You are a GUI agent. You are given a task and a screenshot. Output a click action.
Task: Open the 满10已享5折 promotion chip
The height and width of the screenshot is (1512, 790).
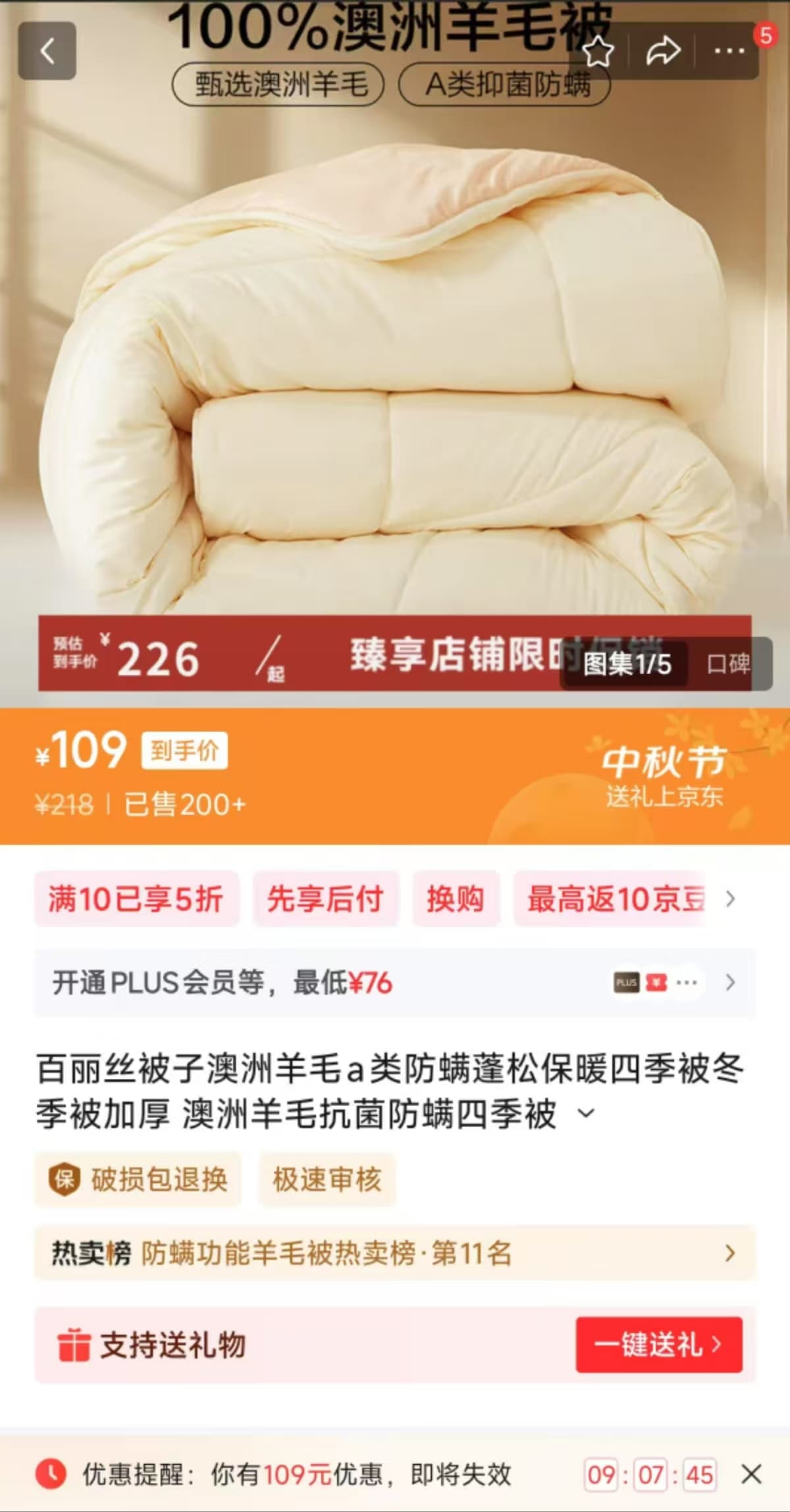point(136,899)
